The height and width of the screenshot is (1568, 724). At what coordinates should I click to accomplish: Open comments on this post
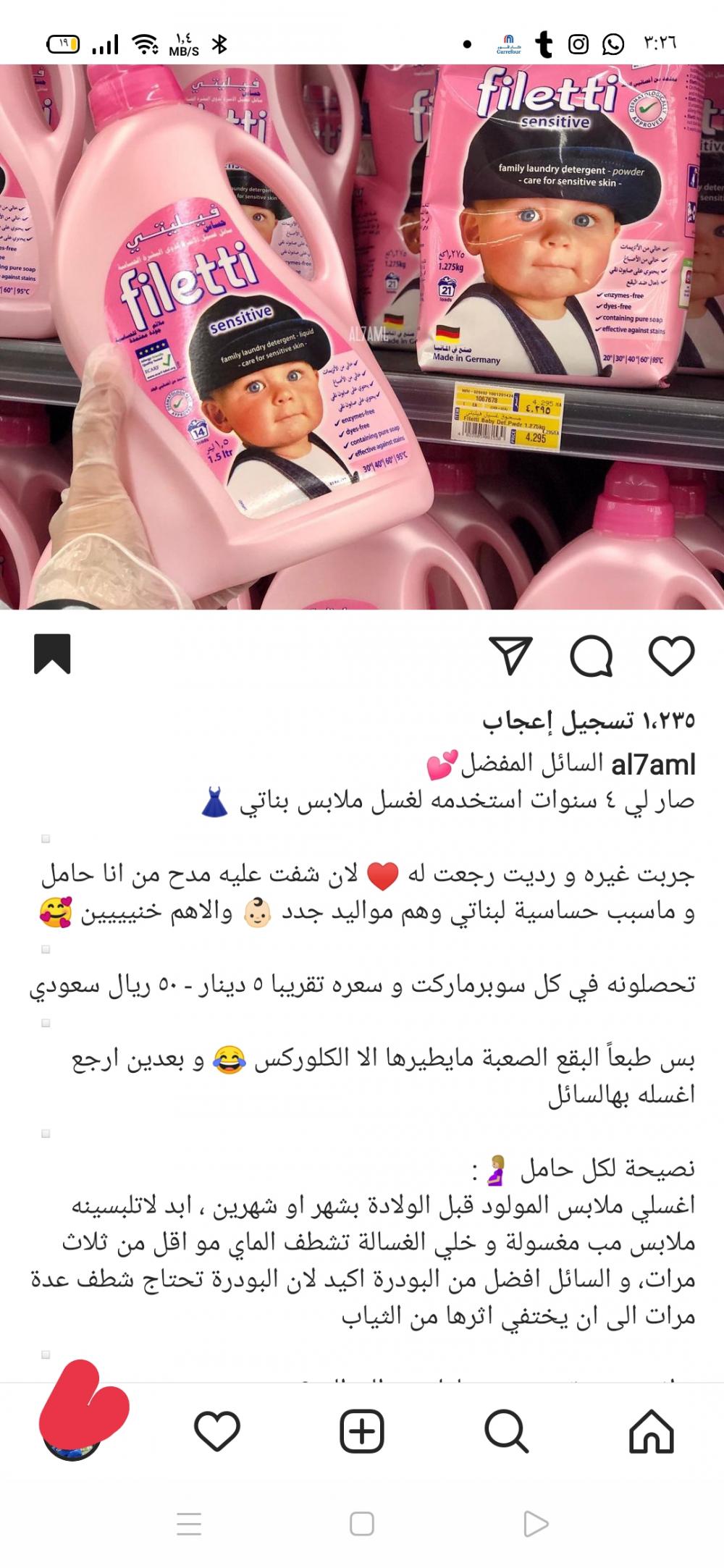[x=592, y=655]
